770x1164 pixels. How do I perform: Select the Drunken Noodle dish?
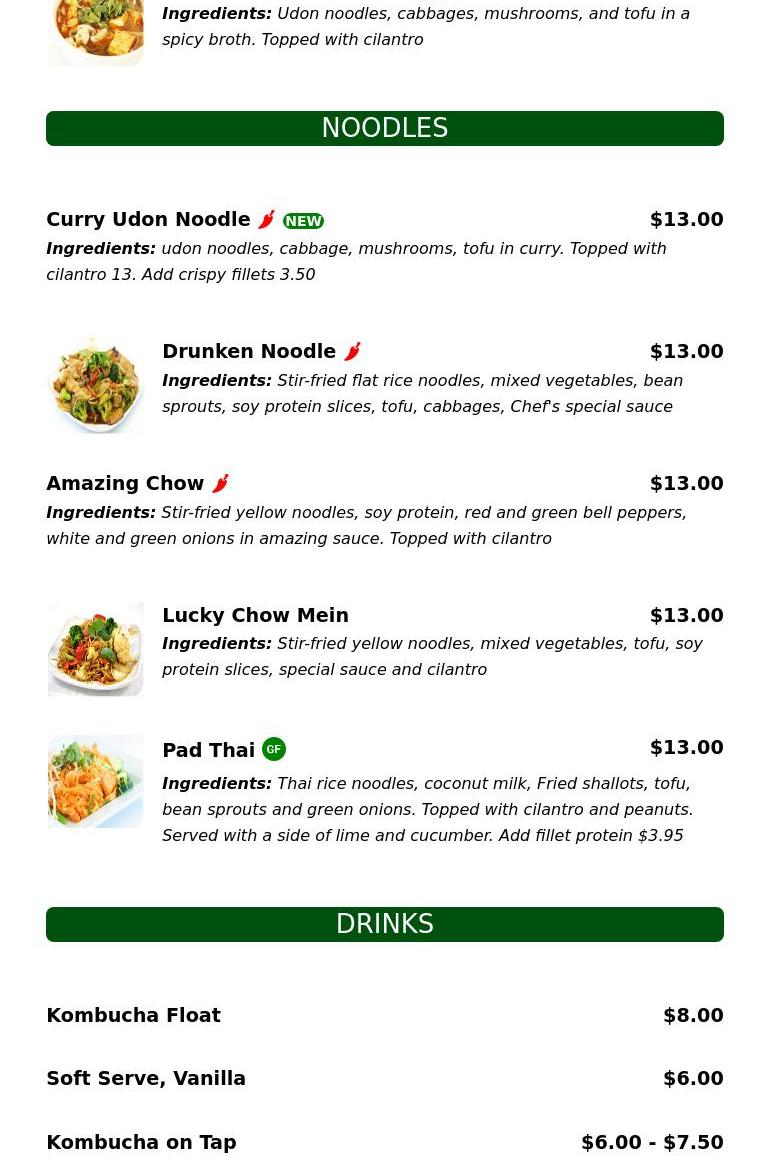249,352
